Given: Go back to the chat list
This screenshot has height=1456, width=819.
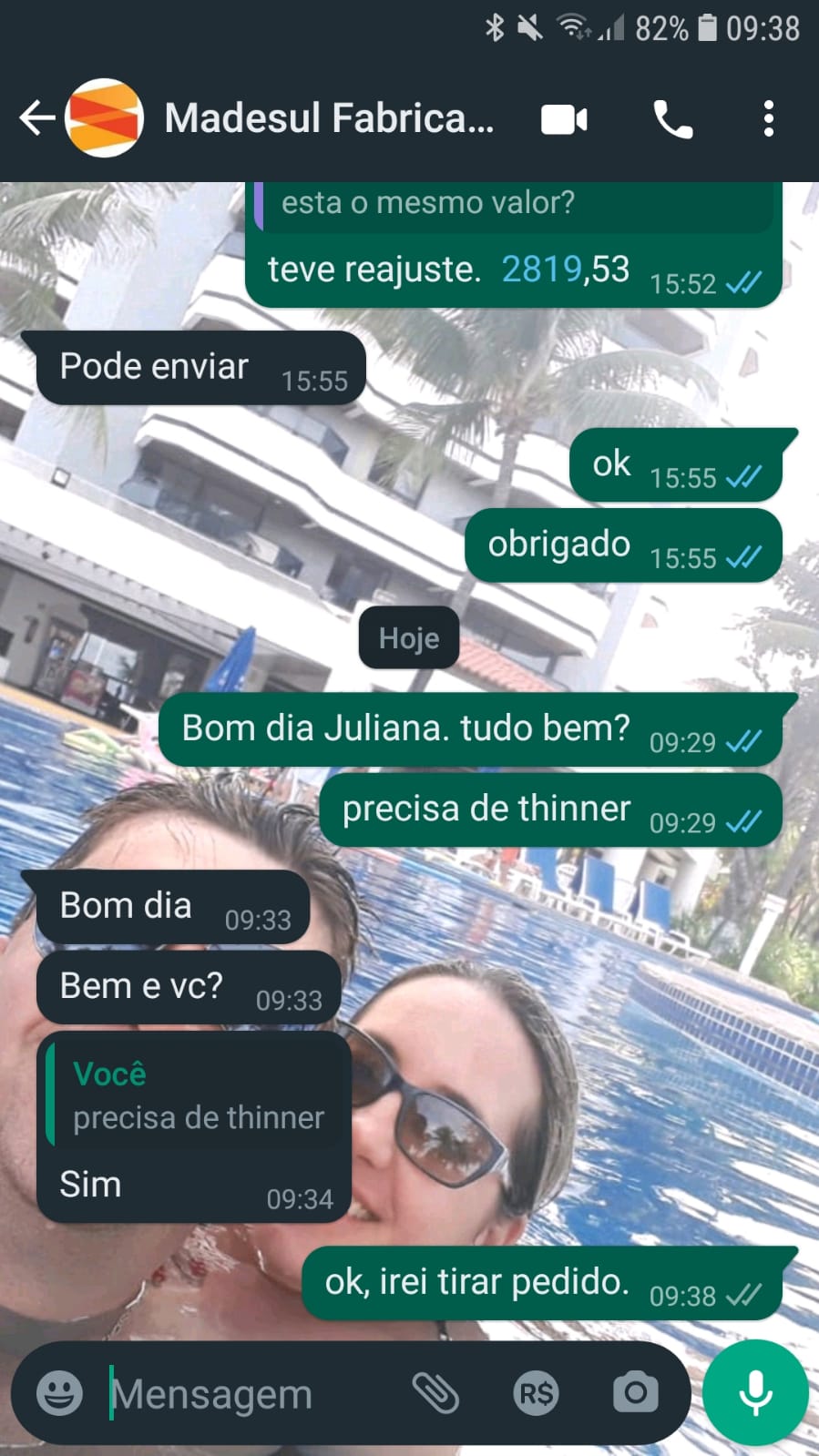Looking at the screenshot, I should pyautogui.click(x=36, y=118).
